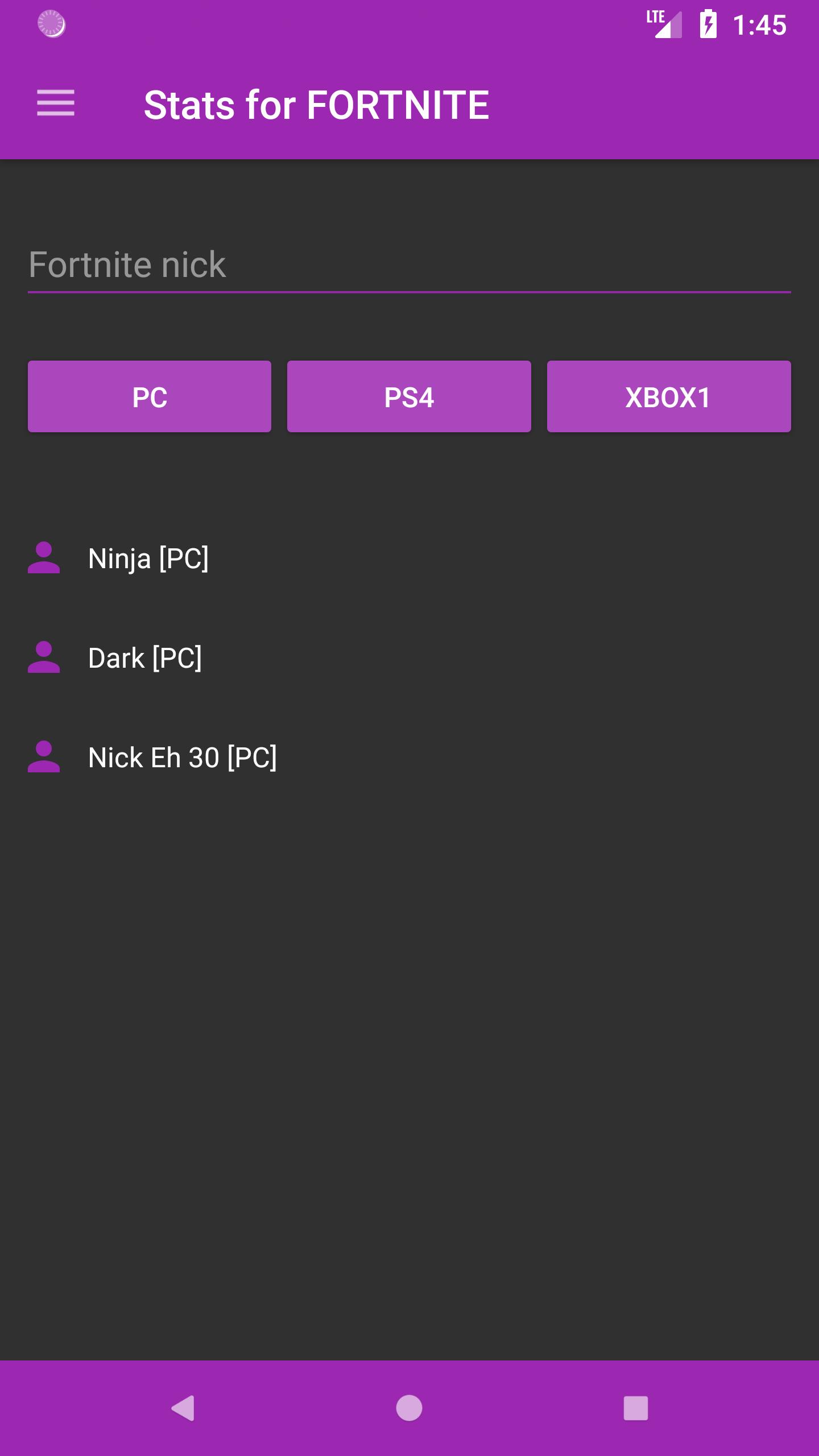Open Nick Eh 30 [PC] stats

point(183,758)
